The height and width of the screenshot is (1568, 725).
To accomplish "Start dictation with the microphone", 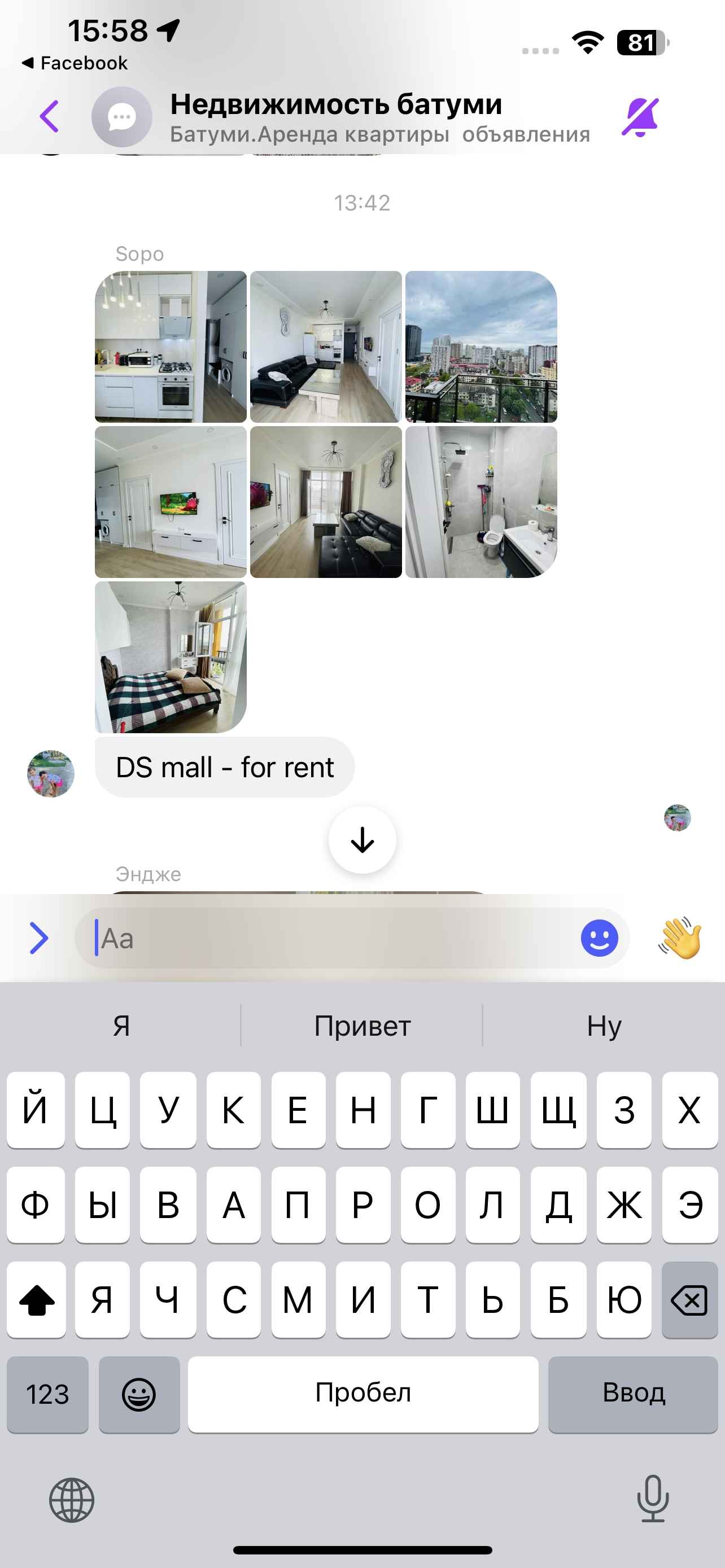I will [653, 1499].
